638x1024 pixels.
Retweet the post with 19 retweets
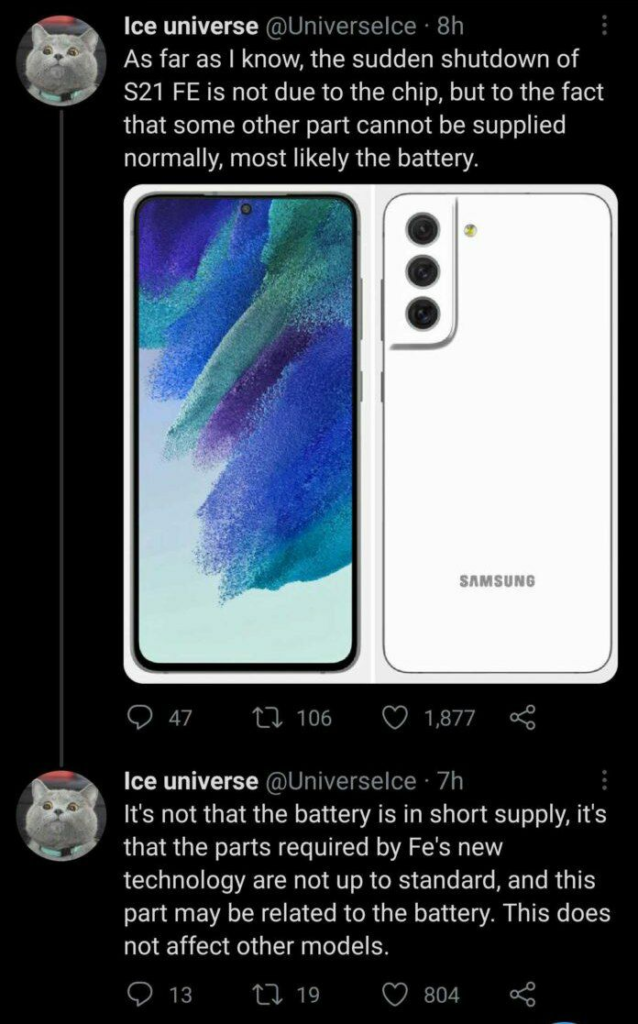point(267,993)
